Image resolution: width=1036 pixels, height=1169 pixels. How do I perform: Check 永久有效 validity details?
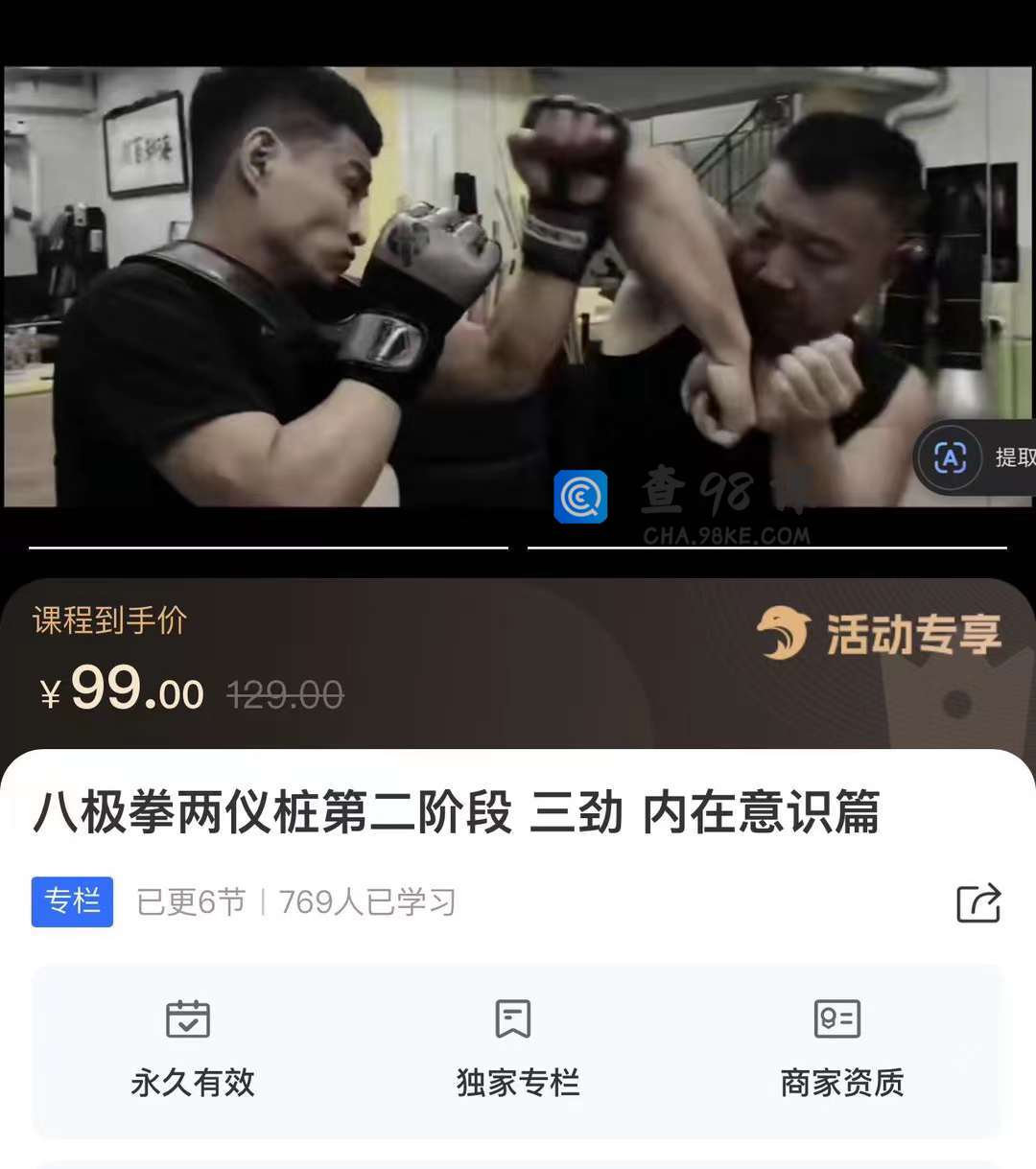192,1049
